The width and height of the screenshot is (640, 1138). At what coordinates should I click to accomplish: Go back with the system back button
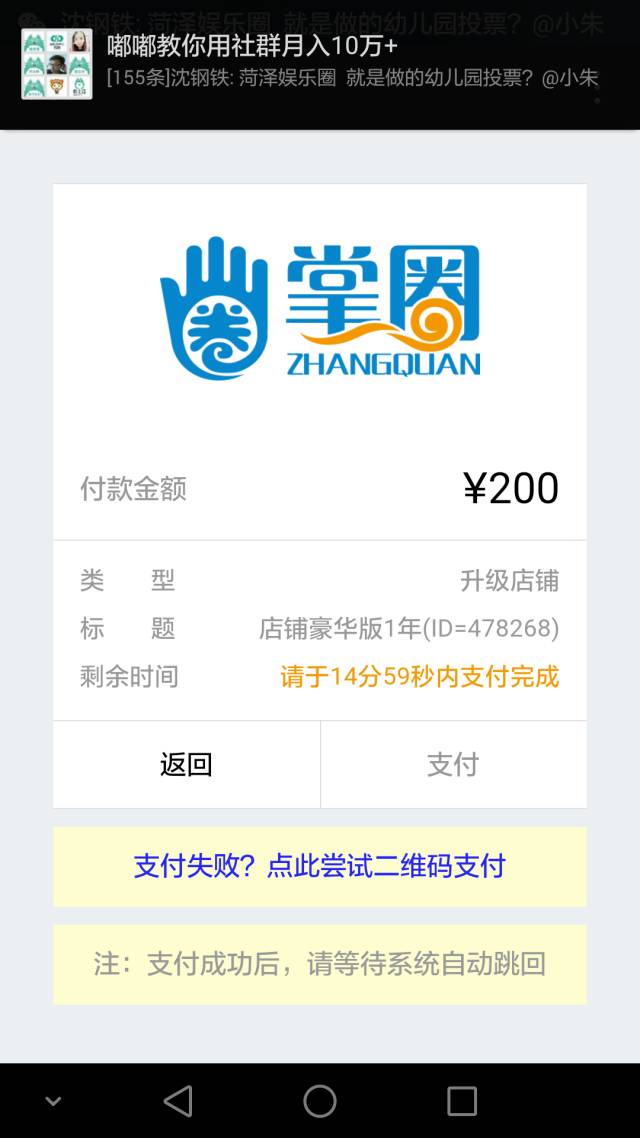(x=178, y=1101)
